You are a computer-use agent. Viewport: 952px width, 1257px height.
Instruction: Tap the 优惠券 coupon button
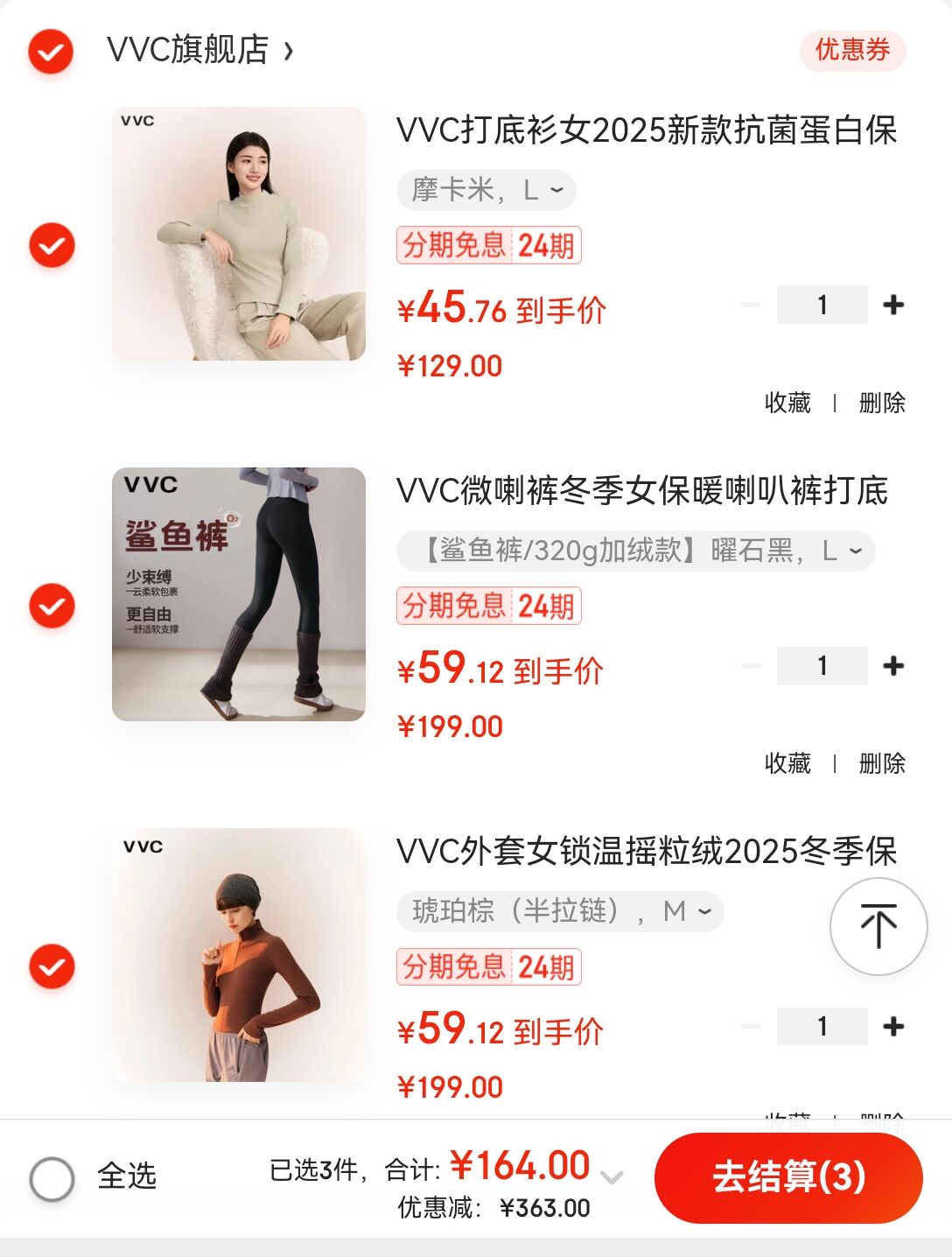pos(852,50)
